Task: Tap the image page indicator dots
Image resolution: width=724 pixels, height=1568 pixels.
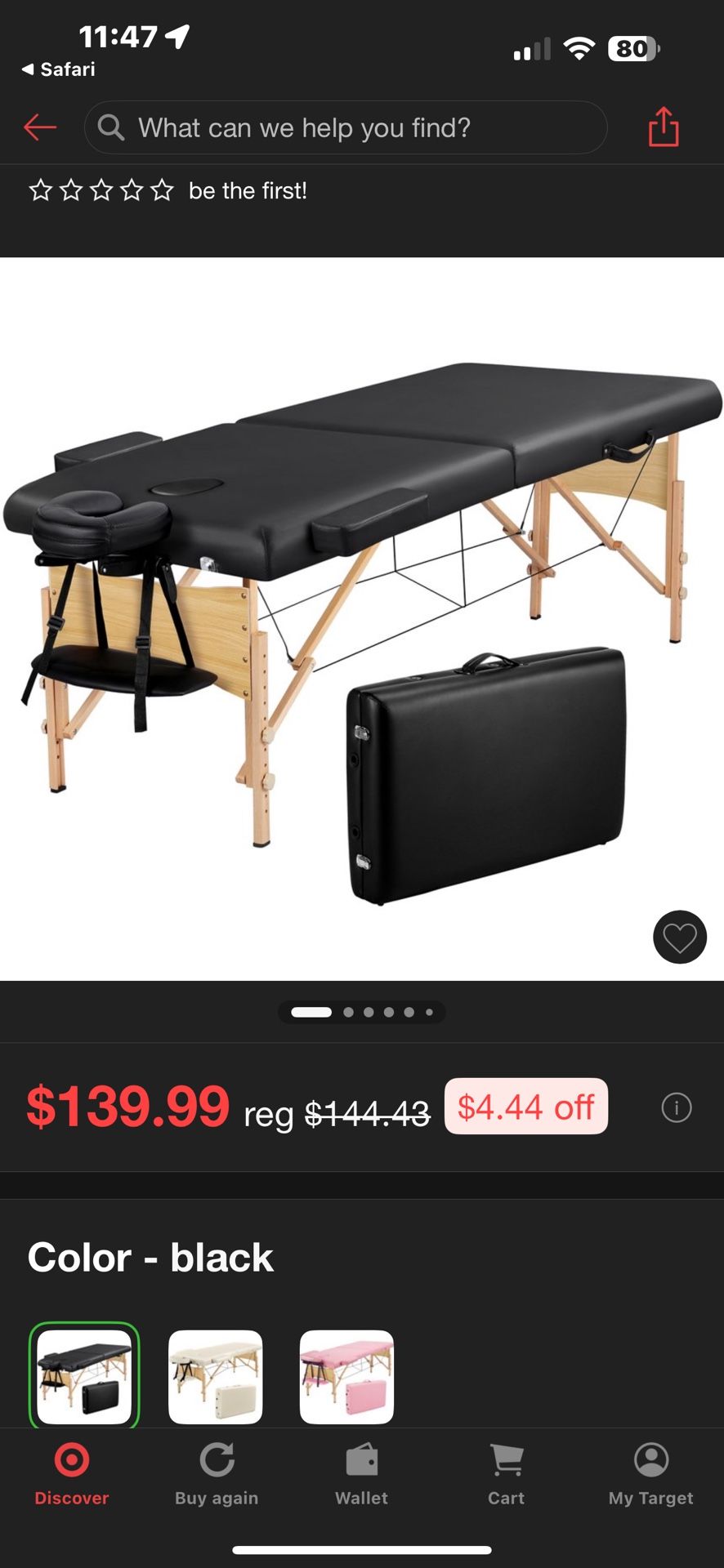Action: tap(361, 1012)
